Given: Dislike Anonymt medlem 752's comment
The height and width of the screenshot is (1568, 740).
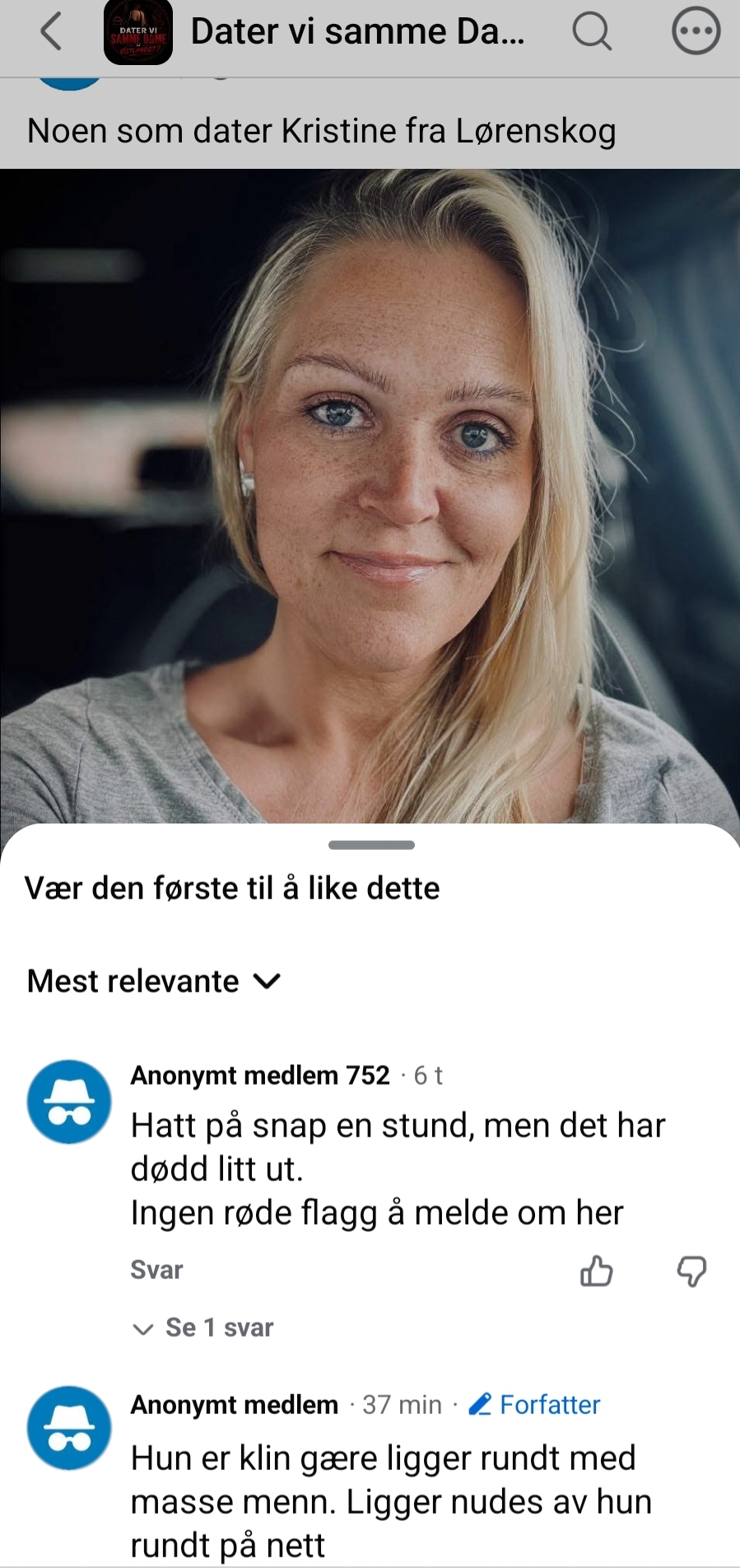Looking at the screenshot, I should (x=691, y=1271).
